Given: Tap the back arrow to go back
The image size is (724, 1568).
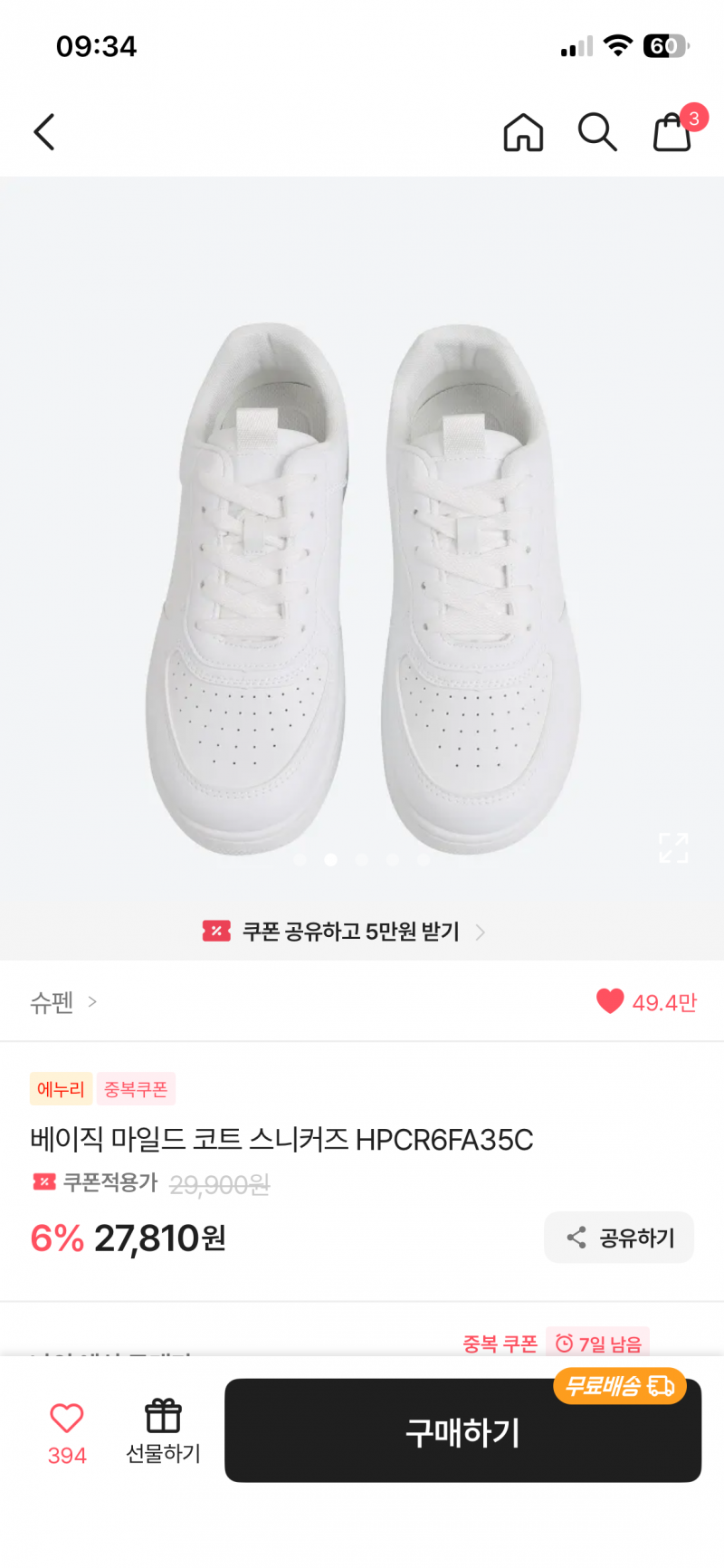Looking at the screenshot, I should (43, 131).
